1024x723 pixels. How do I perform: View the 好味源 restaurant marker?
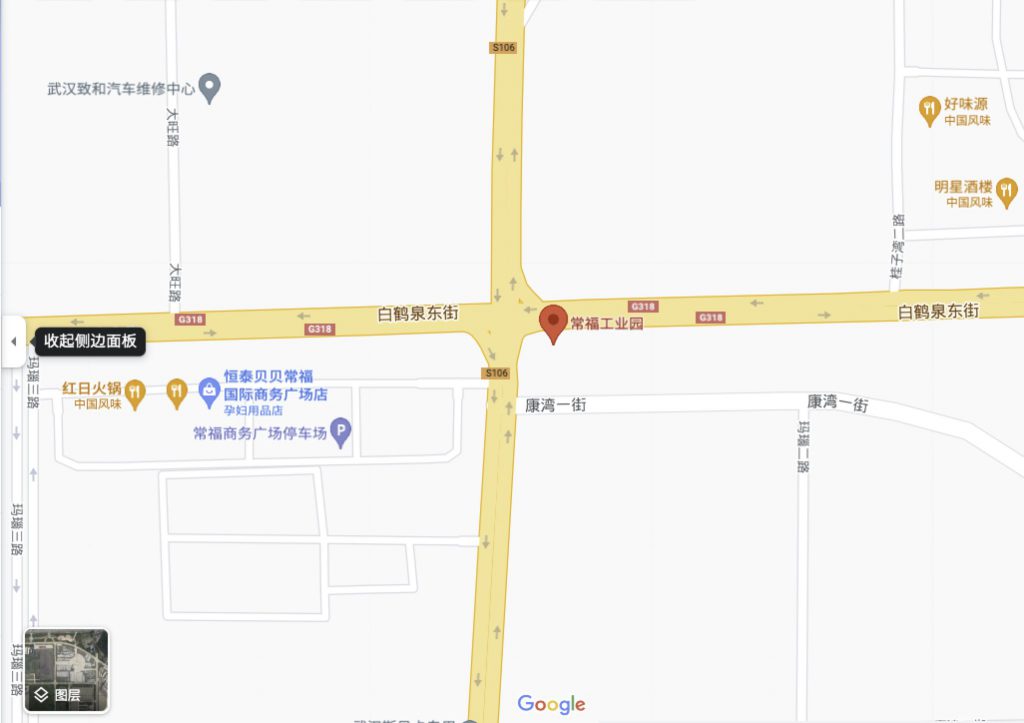click(929, 107)
